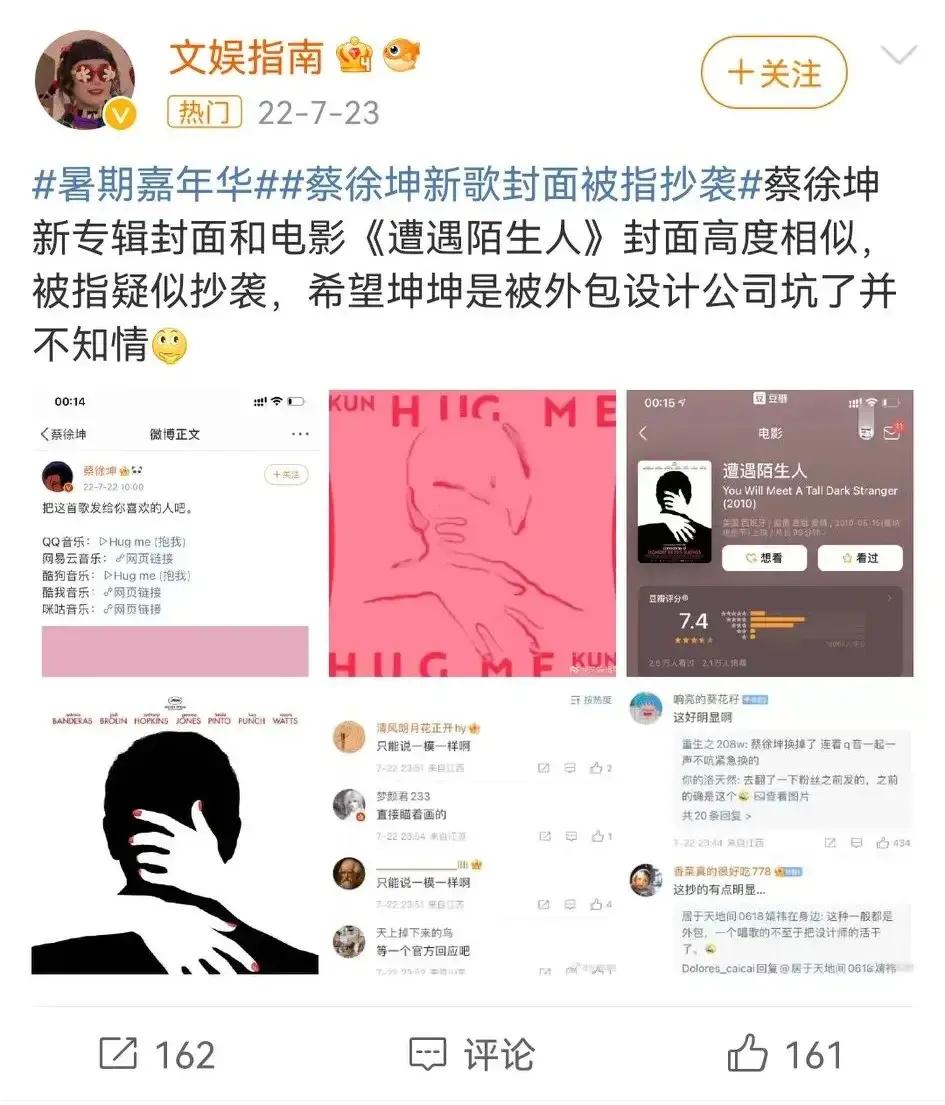Open the #暑期嘉年华# hashtag

point(144,186)
